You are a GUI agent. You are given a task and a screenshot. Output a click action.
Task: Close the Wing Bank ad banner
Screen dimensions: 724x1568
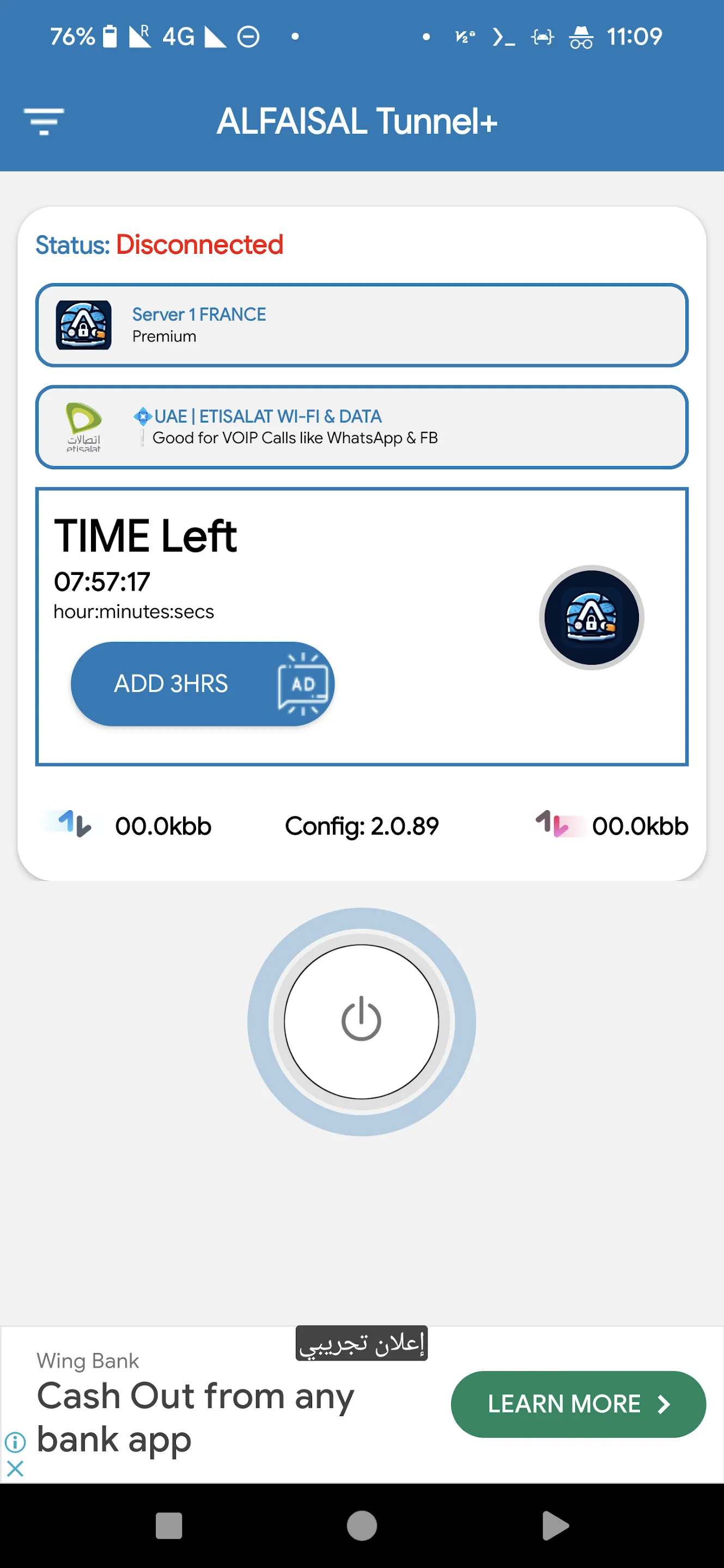click(15, 1469)
